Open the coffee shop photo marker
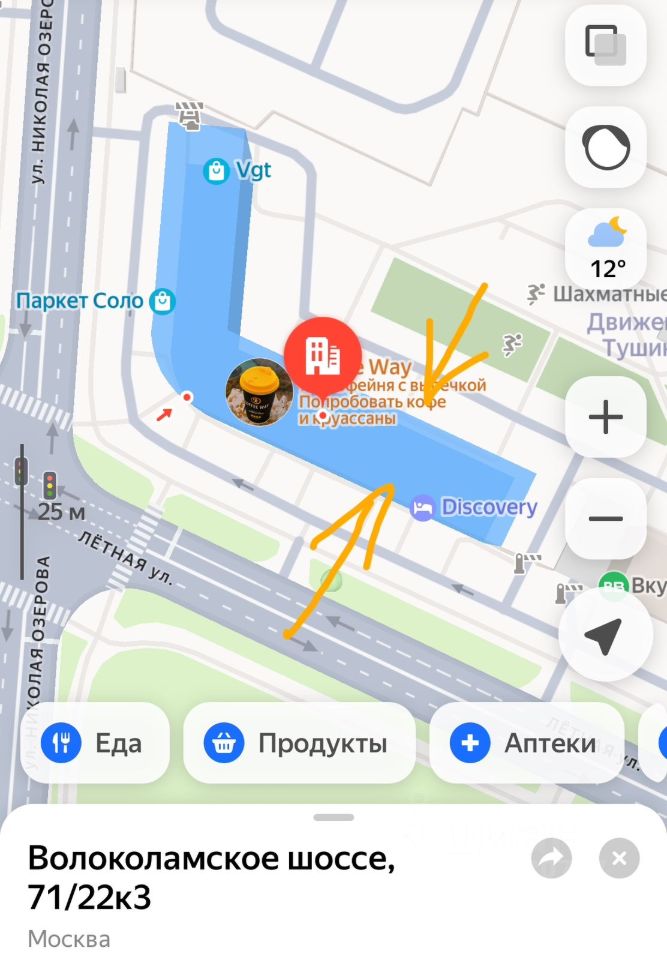667x960 pixels. pyautogui.click(x=259, y=392)
